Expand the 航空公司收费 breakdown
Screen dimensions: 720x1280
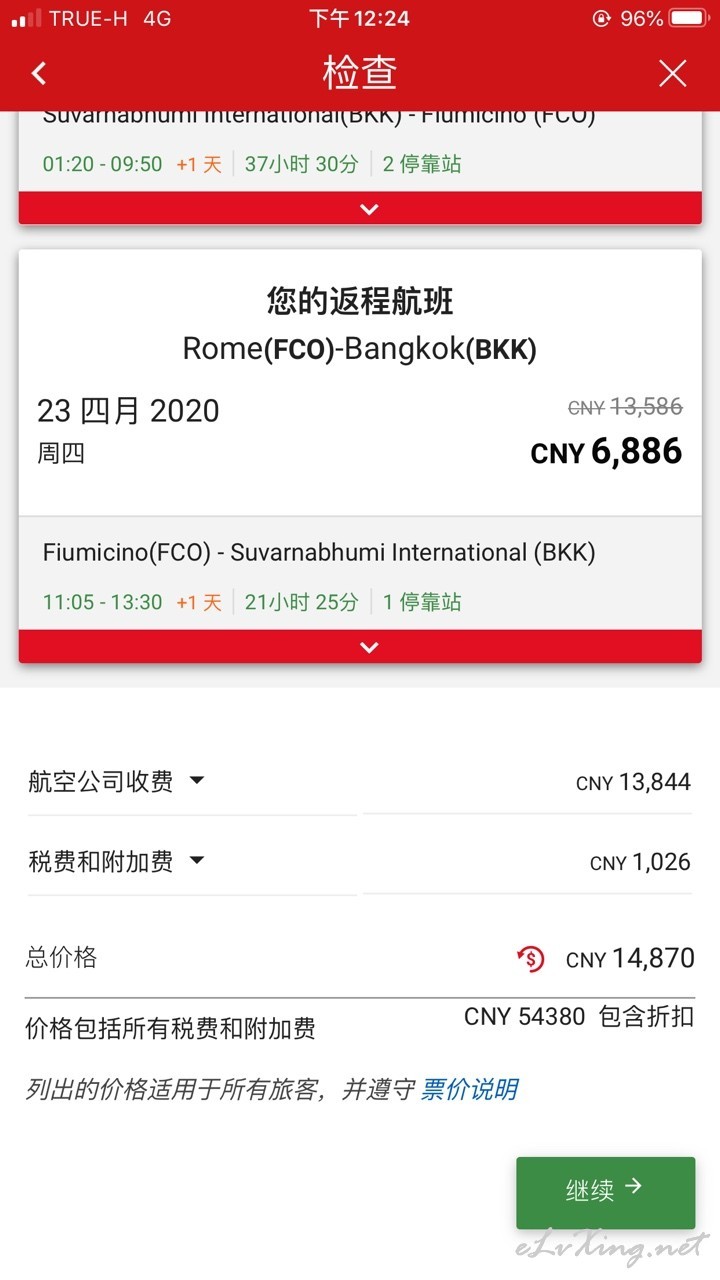pyautogui.click(x=116, y=781)
